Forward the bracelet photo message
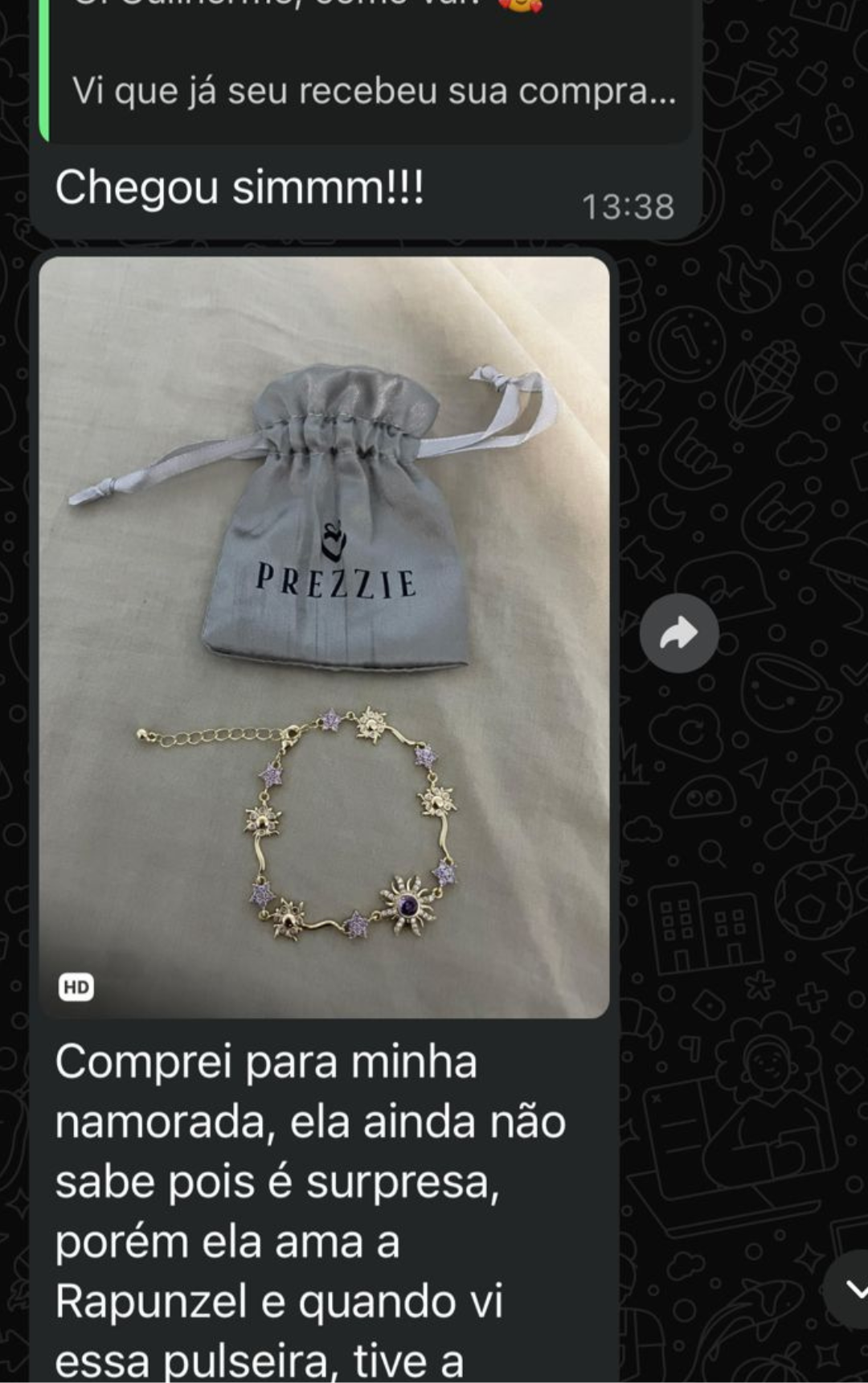 pos(679,634)
